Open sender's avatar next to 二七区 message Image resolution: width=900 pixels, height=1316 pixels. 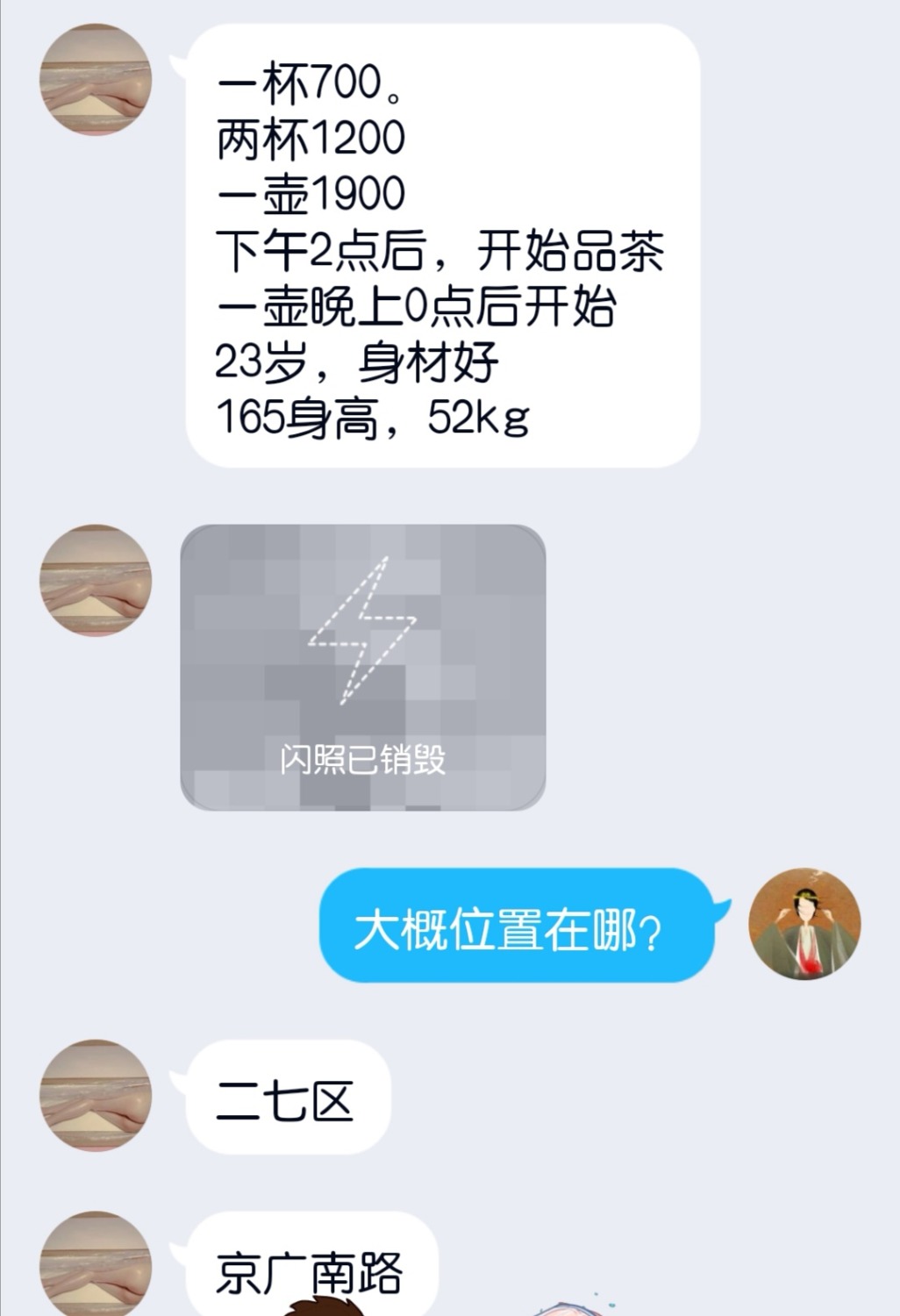tap(96, 1095)
